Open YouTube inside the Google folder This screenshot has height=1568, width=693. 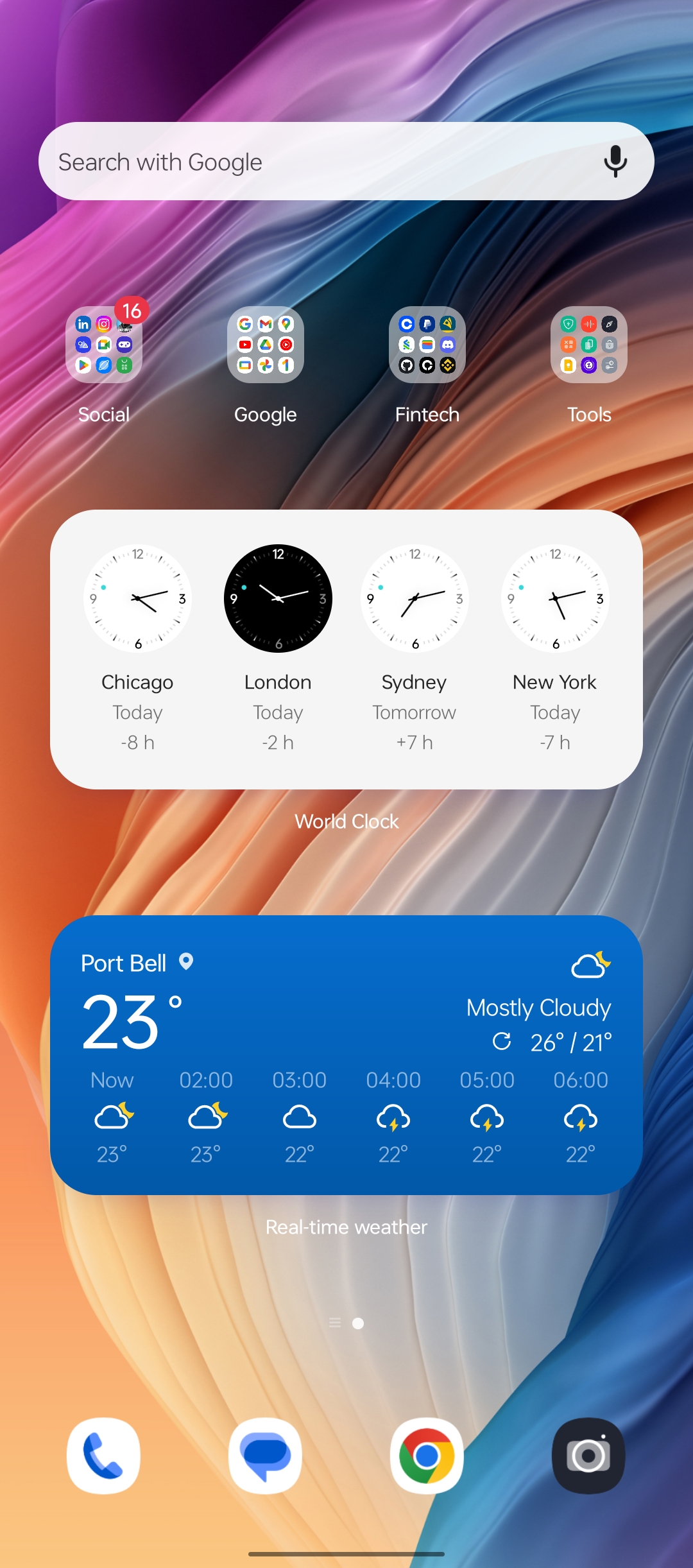(x=244, y=345)
